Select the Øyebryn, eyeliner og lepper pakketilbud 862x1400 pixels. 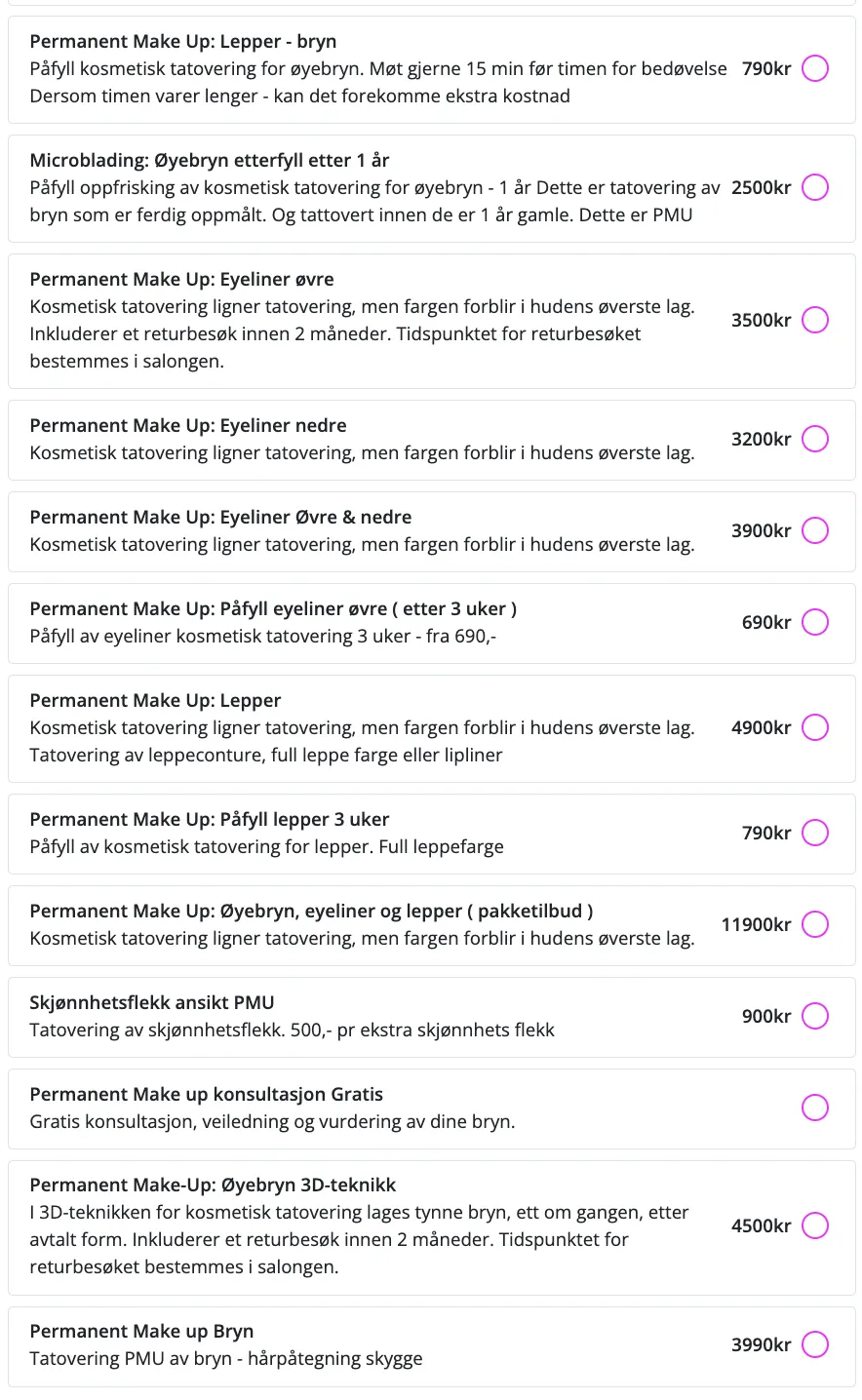815,925
